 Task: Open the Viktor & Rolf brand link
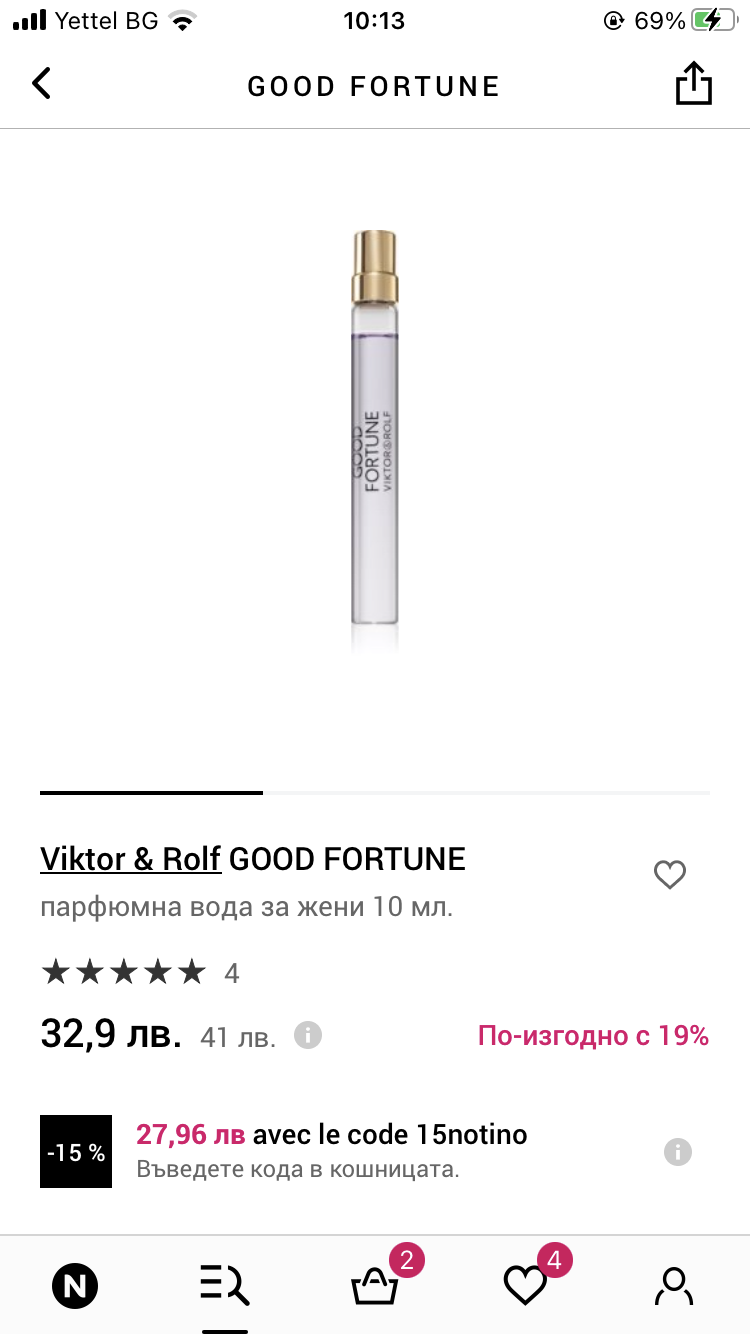[x=130, y=859]
